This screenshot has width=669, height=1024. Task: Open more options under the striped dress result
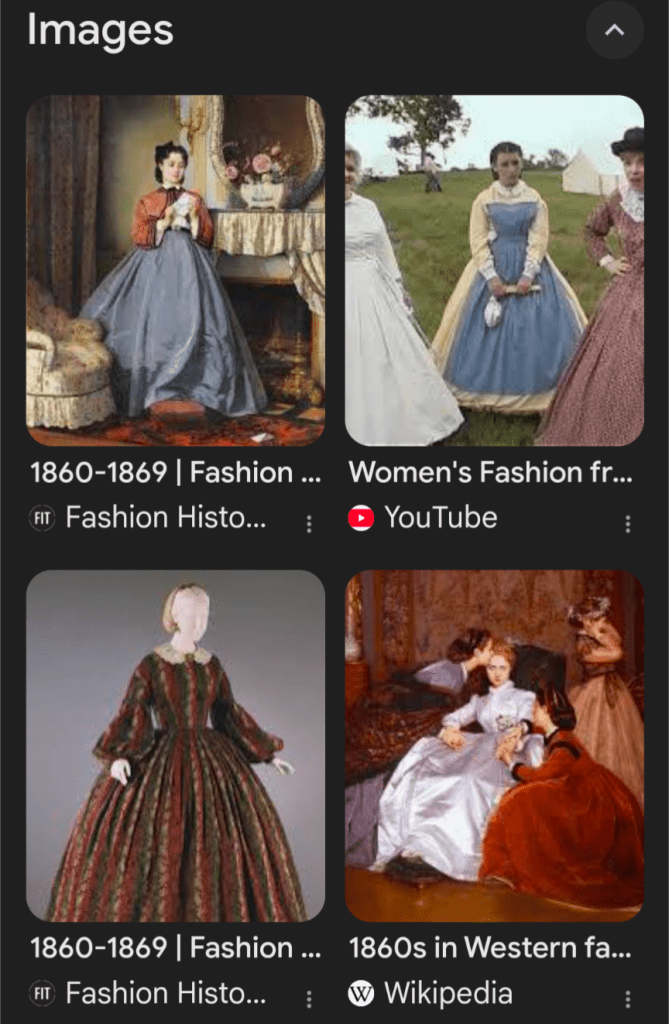309,998
